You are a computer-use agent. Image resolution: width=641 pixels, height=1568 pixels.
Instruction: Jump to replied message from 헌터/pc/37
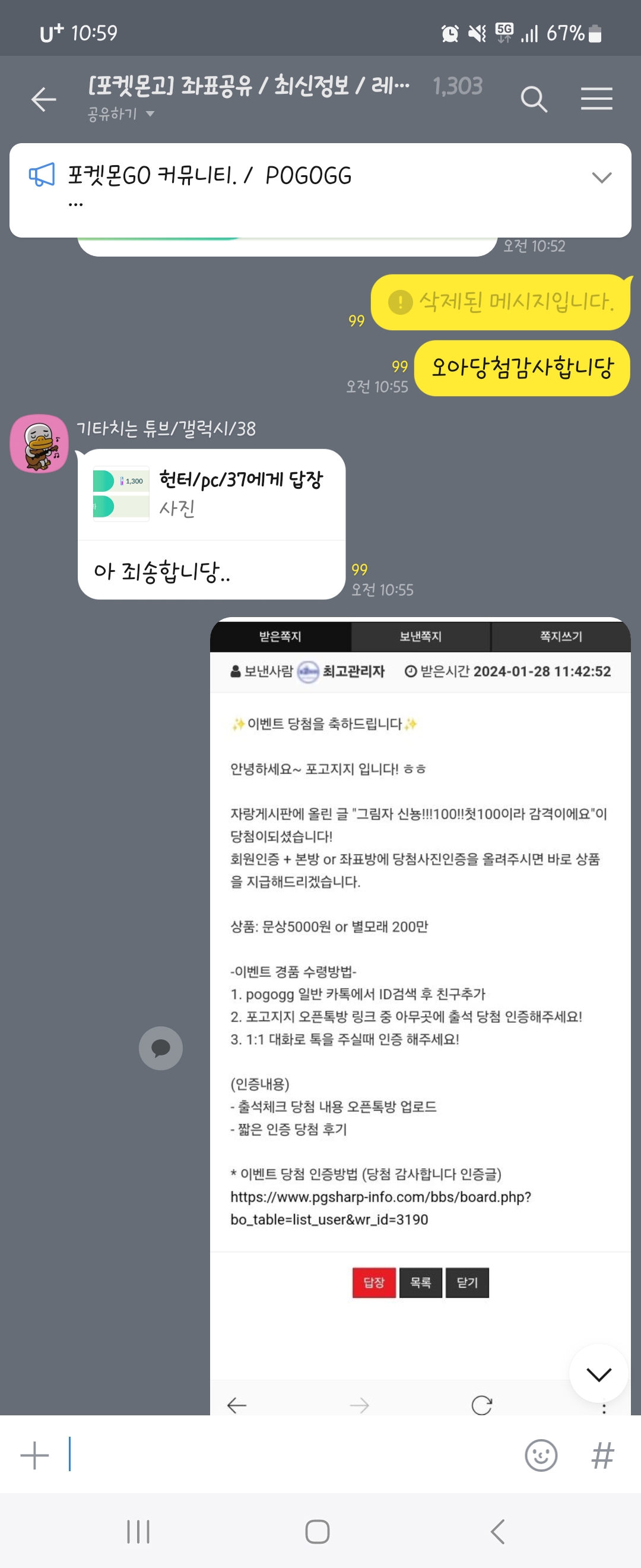click(x=211, y=495)
